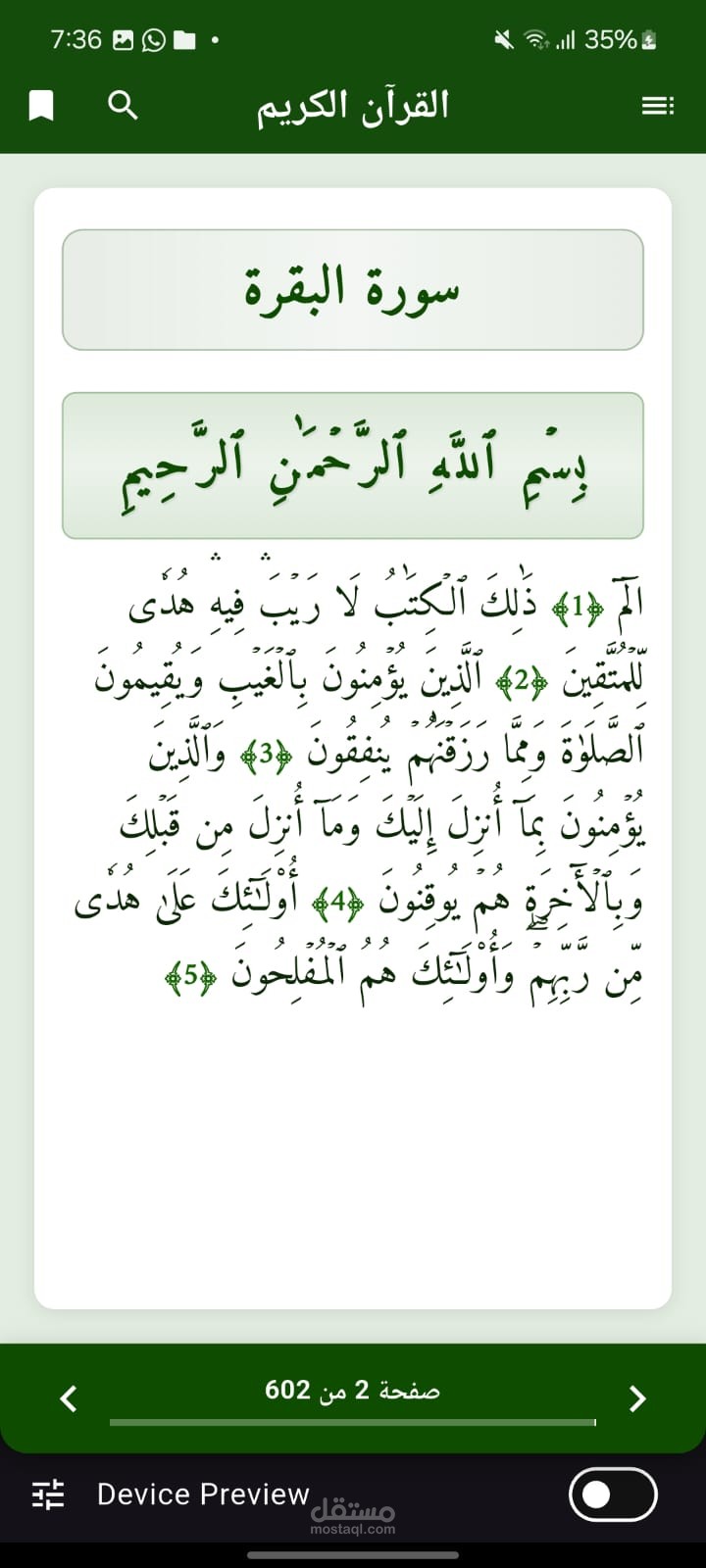
Task: Open Device Preview settings sliders icon
Action: click(x=48, y=1494)
